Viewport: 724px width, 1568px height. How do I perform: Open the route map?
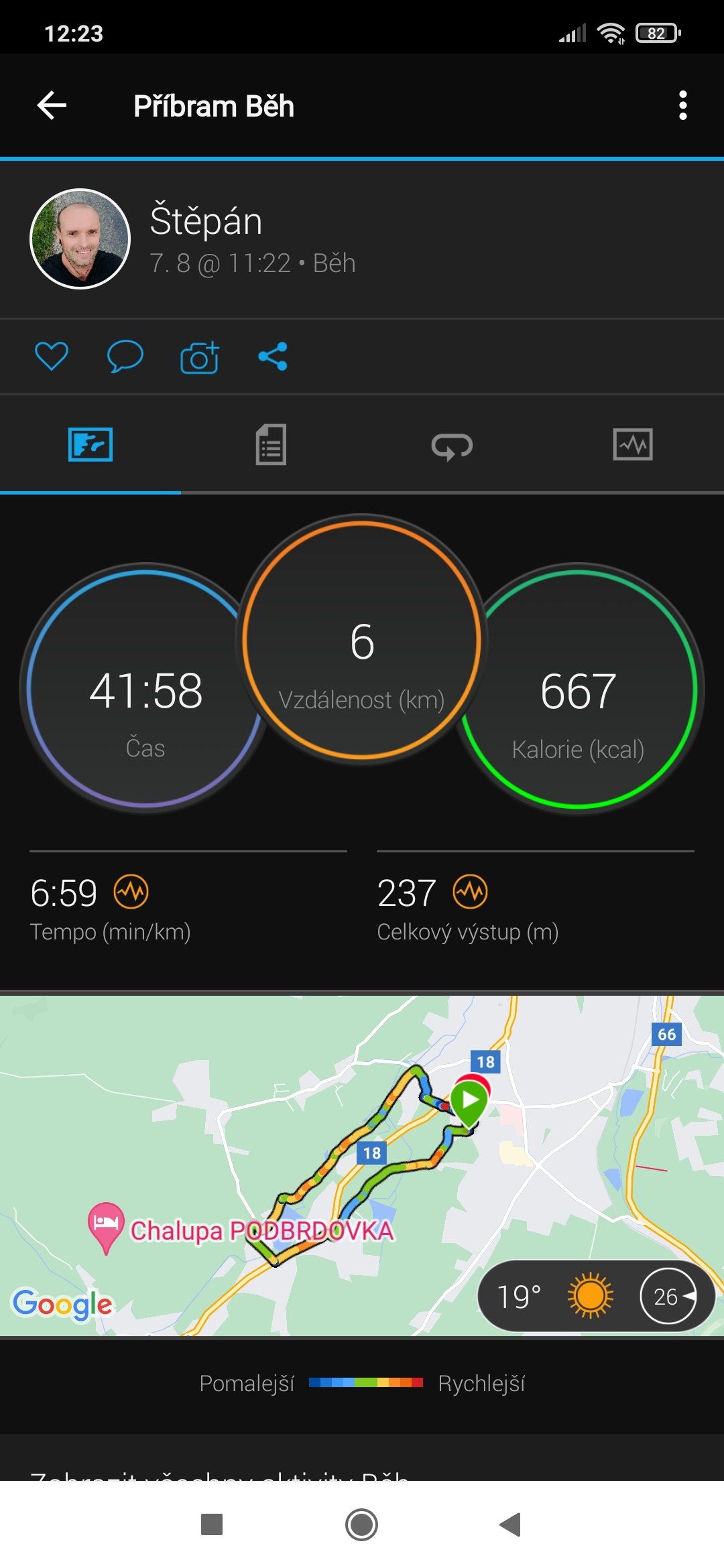(x=362, y=1166)
